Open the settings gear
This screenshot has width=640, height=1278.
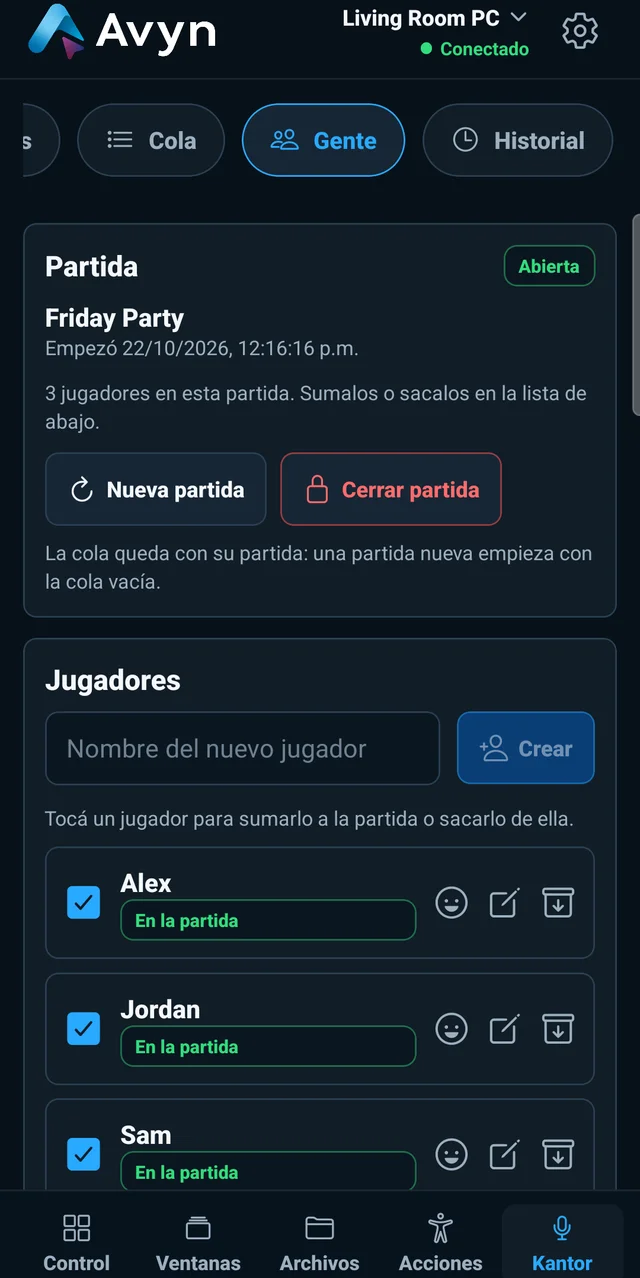pos(580,31)
